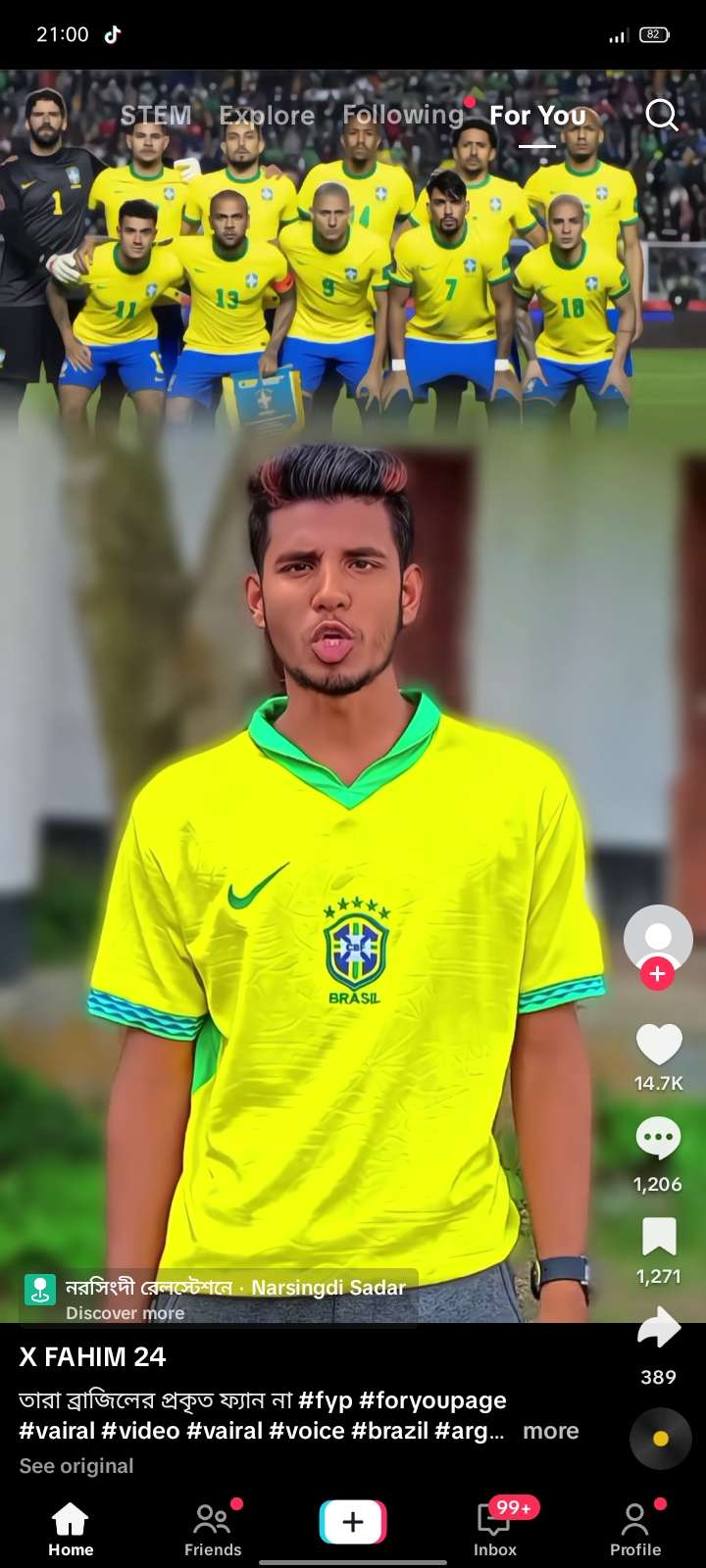
Task: Switch to the Profile tab
Action: pyautogui.click(x=635, y=1529)
